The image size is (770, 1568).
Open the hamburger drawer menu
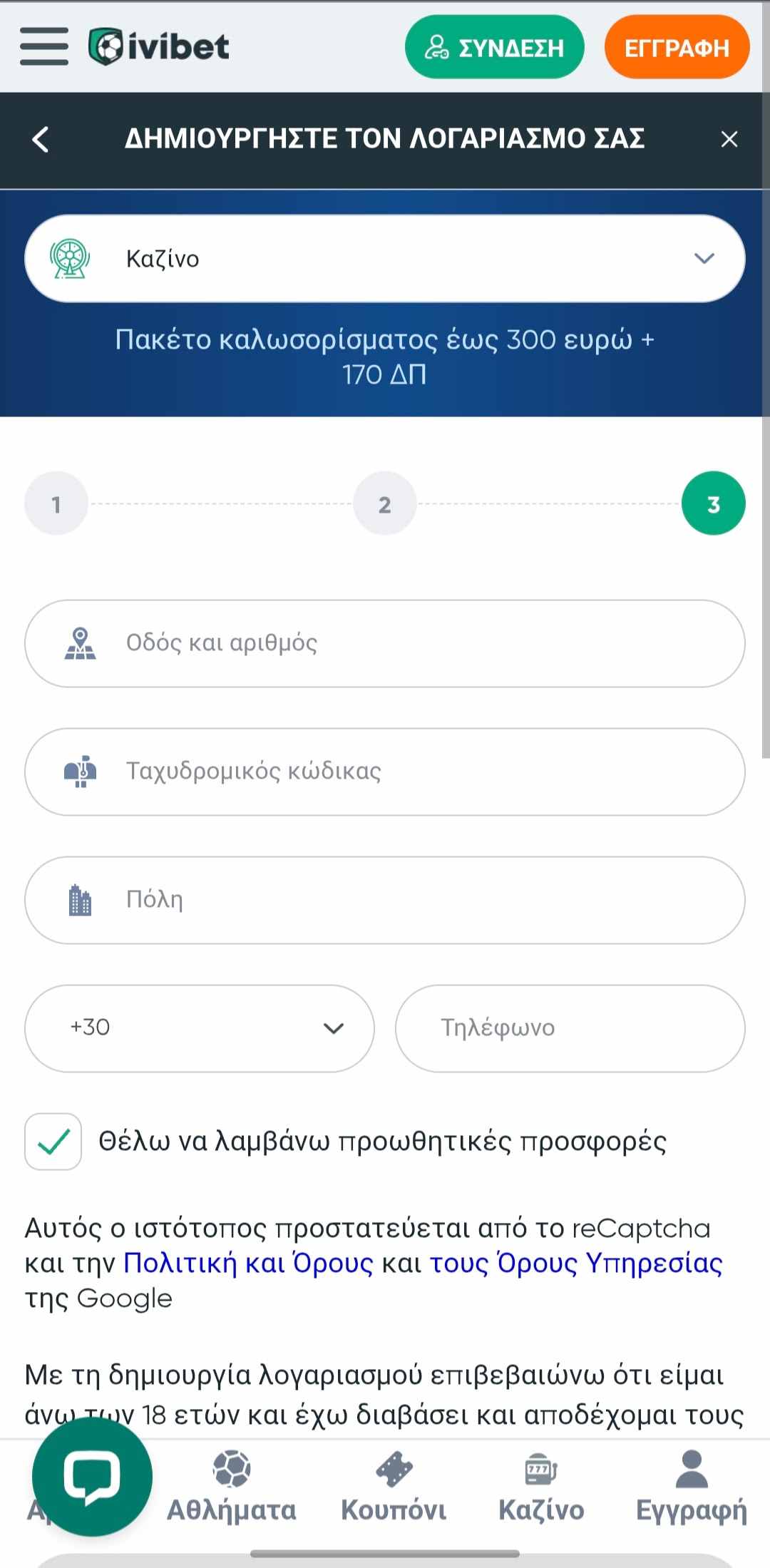(x=44, y=47)
